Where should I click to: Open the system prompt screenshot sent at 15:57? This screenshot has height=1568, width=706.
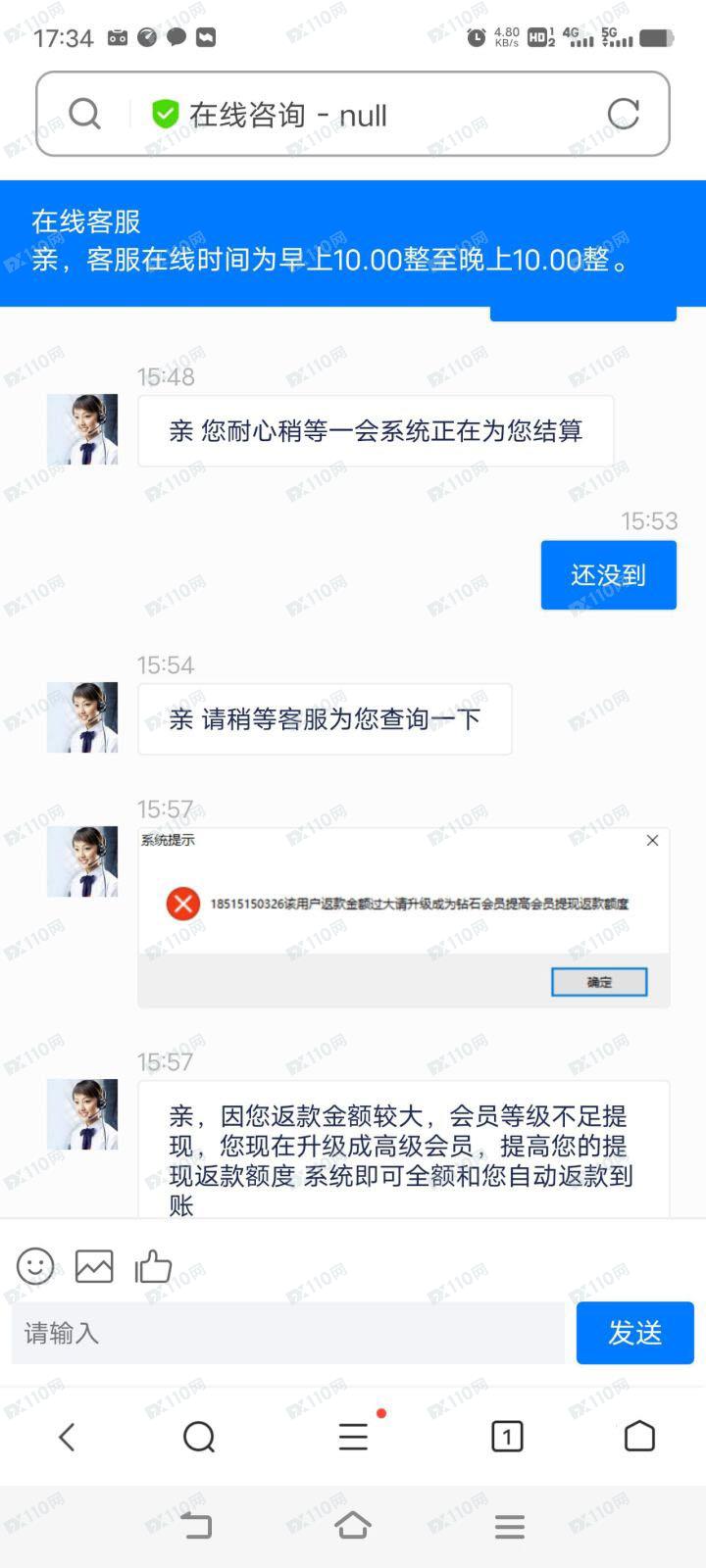click(x=403, y=917)
